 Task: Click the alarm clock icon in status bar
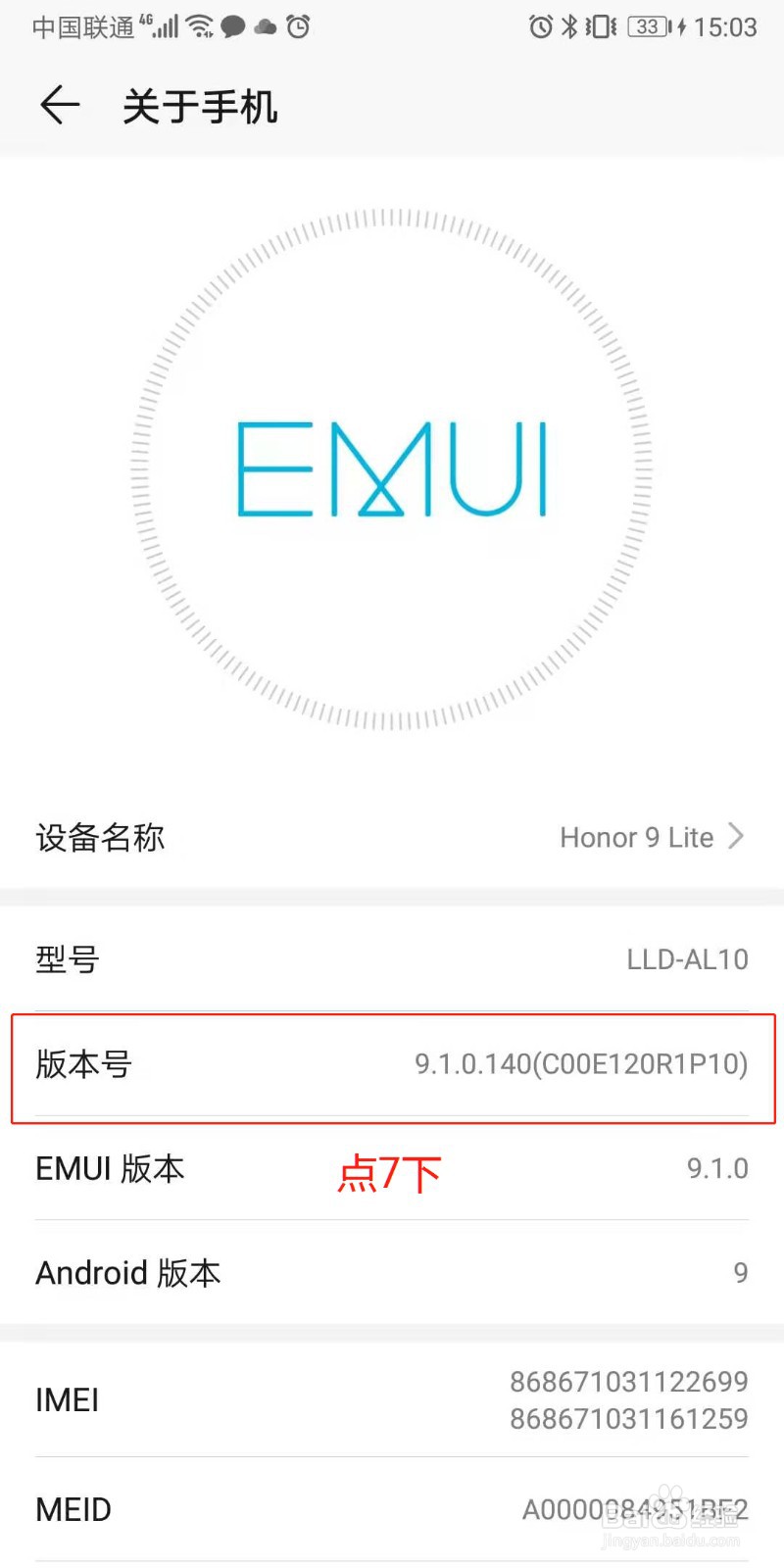[x=540, y=27]
